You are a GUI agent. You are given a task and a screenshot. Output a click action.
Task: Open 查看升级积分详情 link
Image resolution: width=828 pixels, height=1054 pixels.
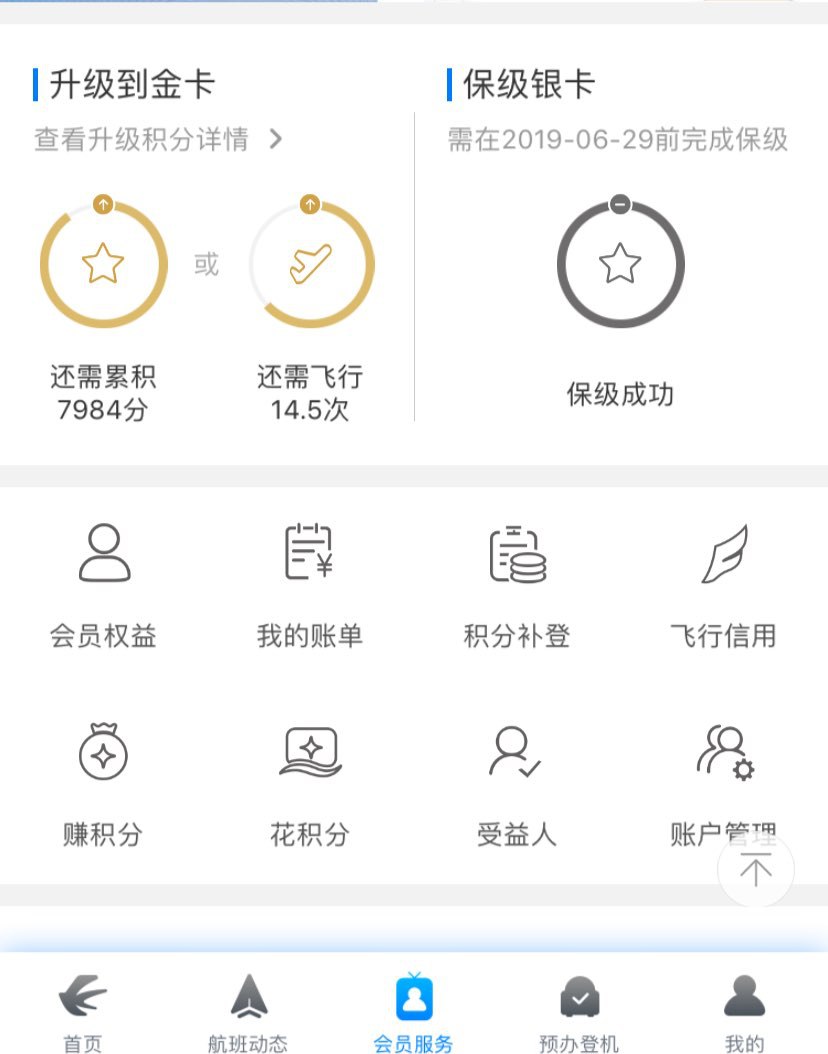pos(158,140)
